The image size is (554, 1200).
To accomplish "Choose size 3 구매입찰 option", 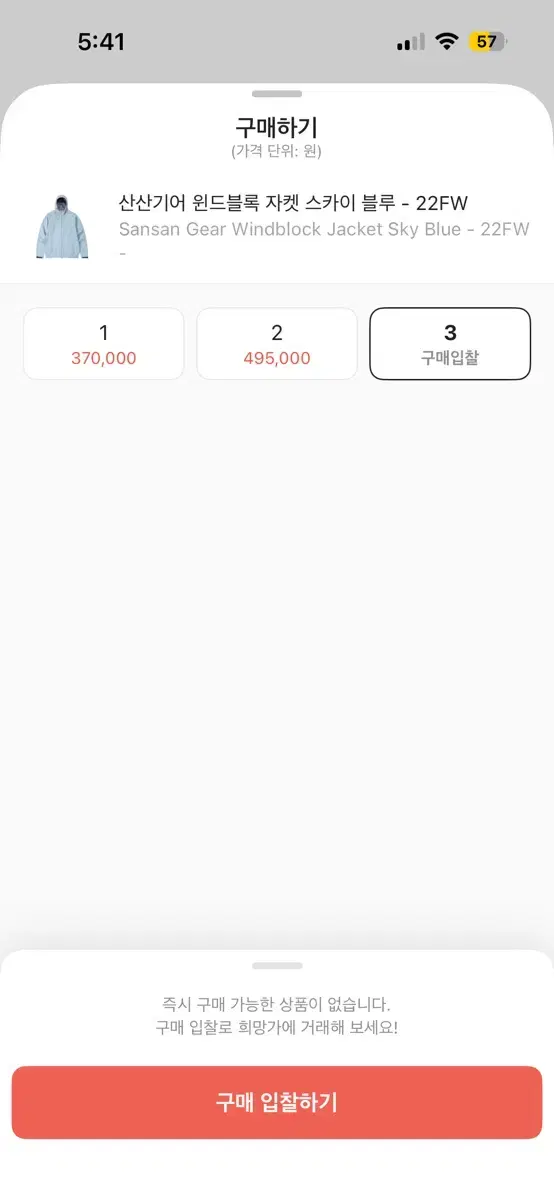I will [x=450, y=344].
